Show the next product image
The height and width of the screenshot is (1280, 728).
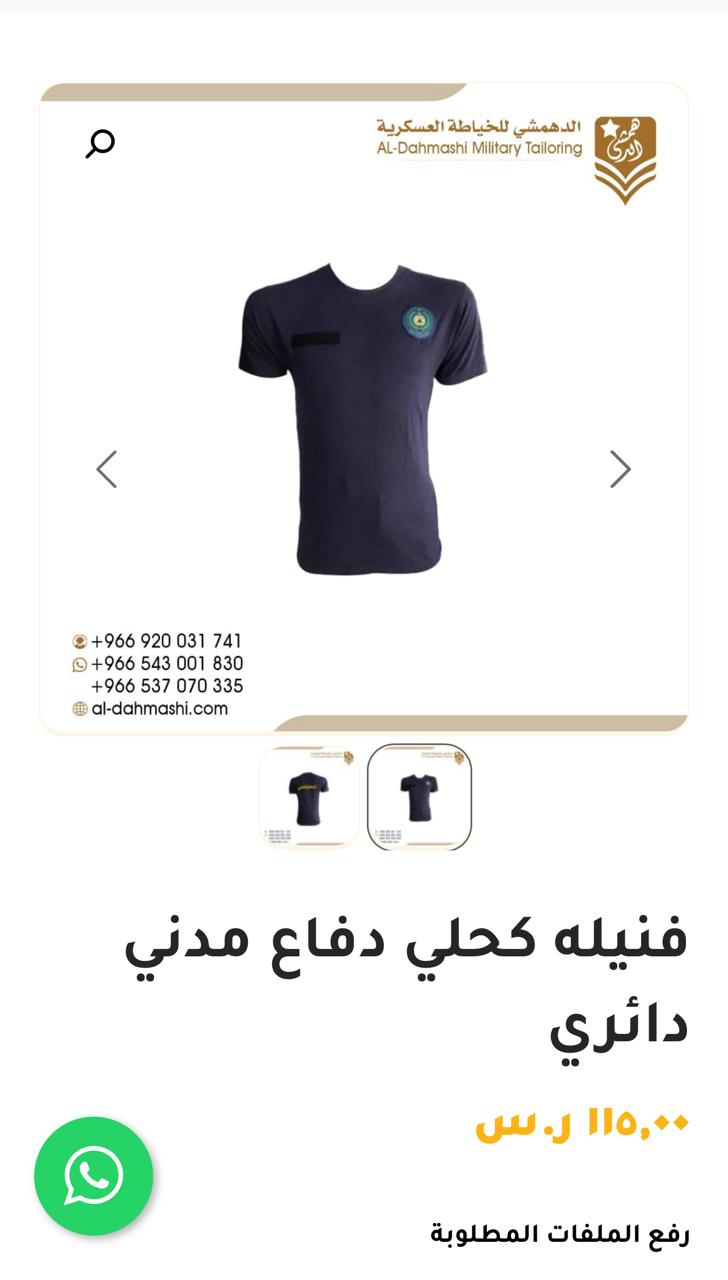point(620,469)
